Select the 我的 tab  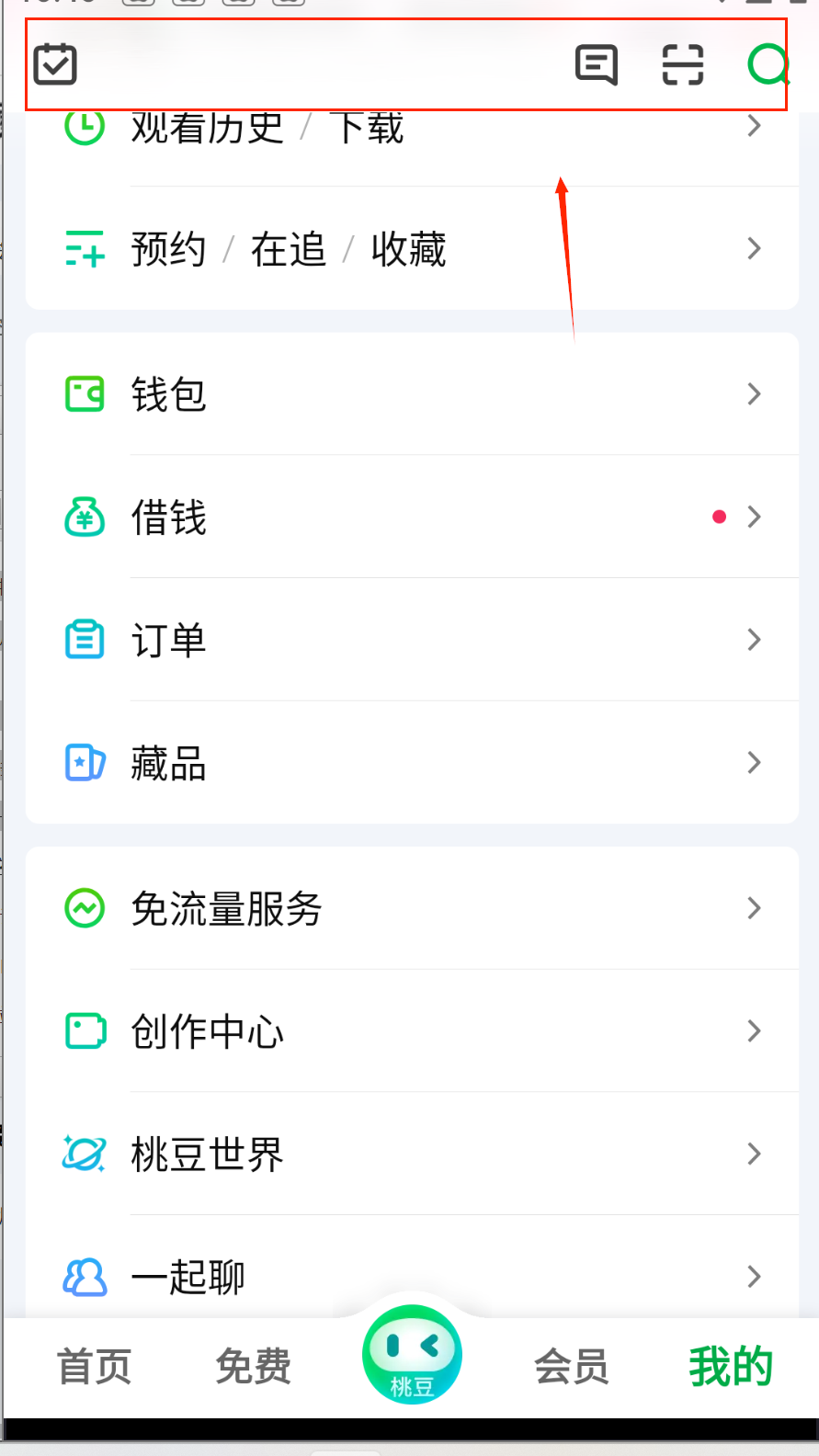(731, 1367)
